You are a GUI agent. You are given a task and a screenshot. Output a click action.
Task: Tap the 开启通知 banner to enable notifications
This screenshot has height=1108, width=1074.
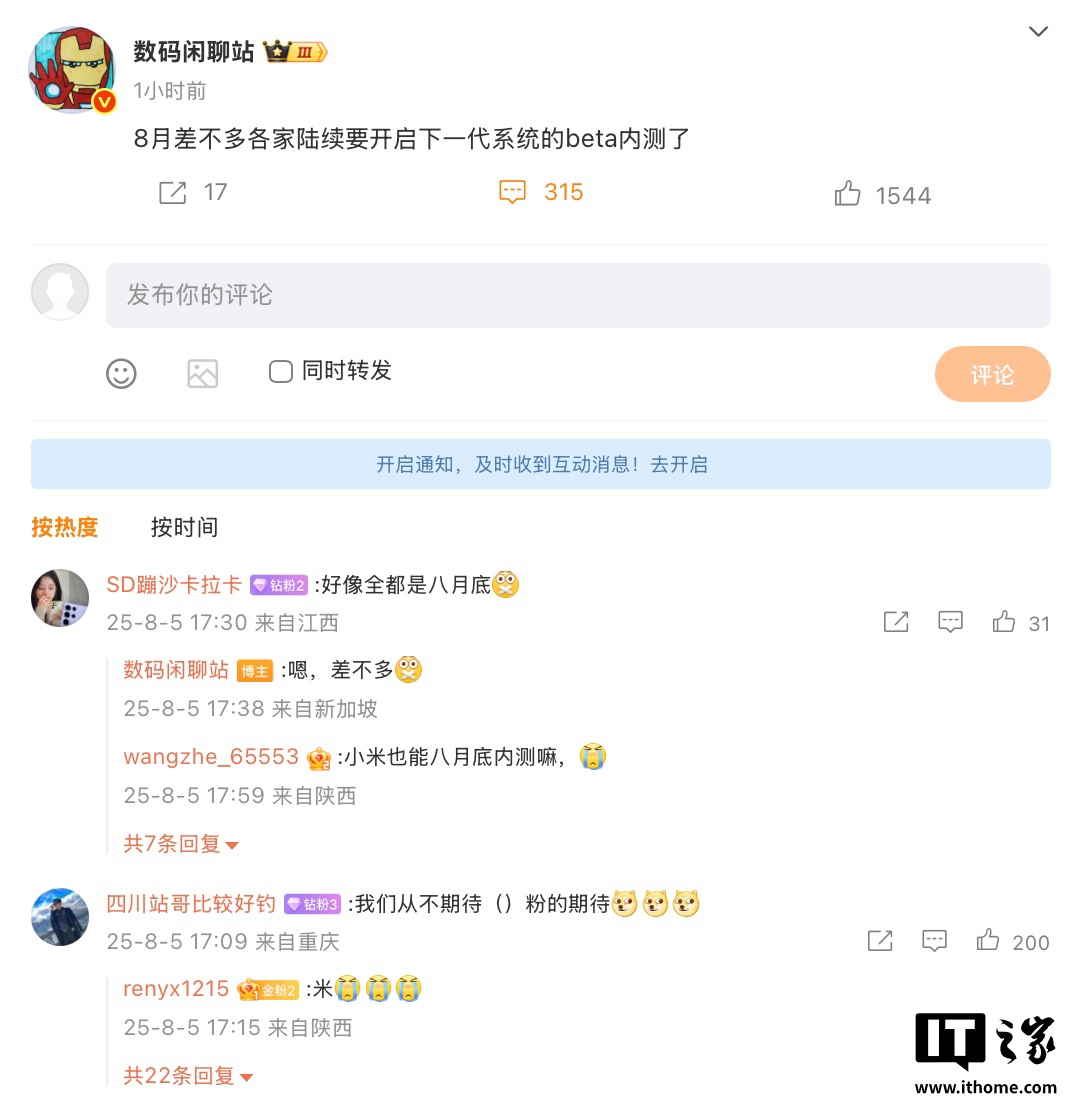click(541, 464)
